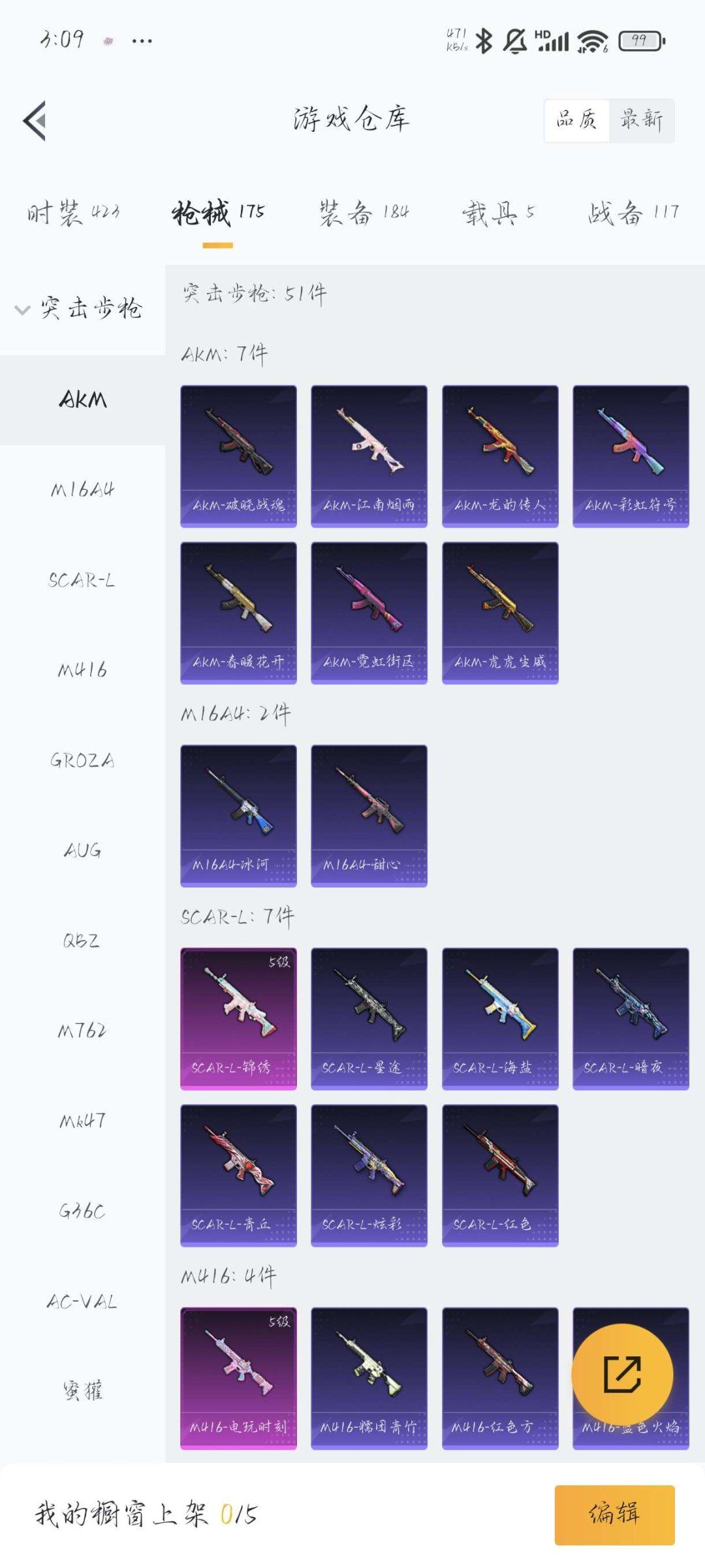Open the AKM-虎虎生威 skin
This screenshot has width=705, height=1568.
click(x=500, y=613)
